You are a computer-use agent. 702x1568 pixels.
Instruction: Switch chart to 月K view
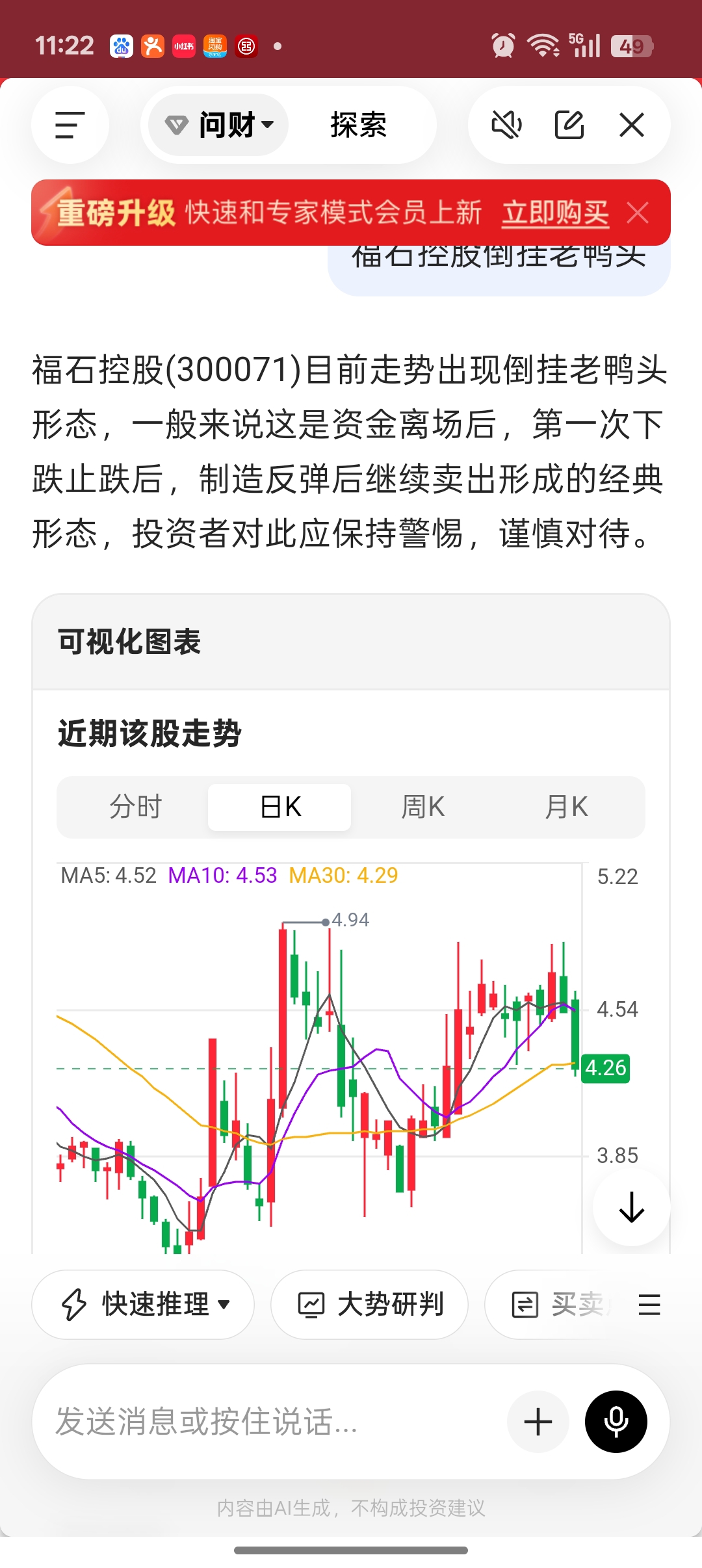[567, 807]
